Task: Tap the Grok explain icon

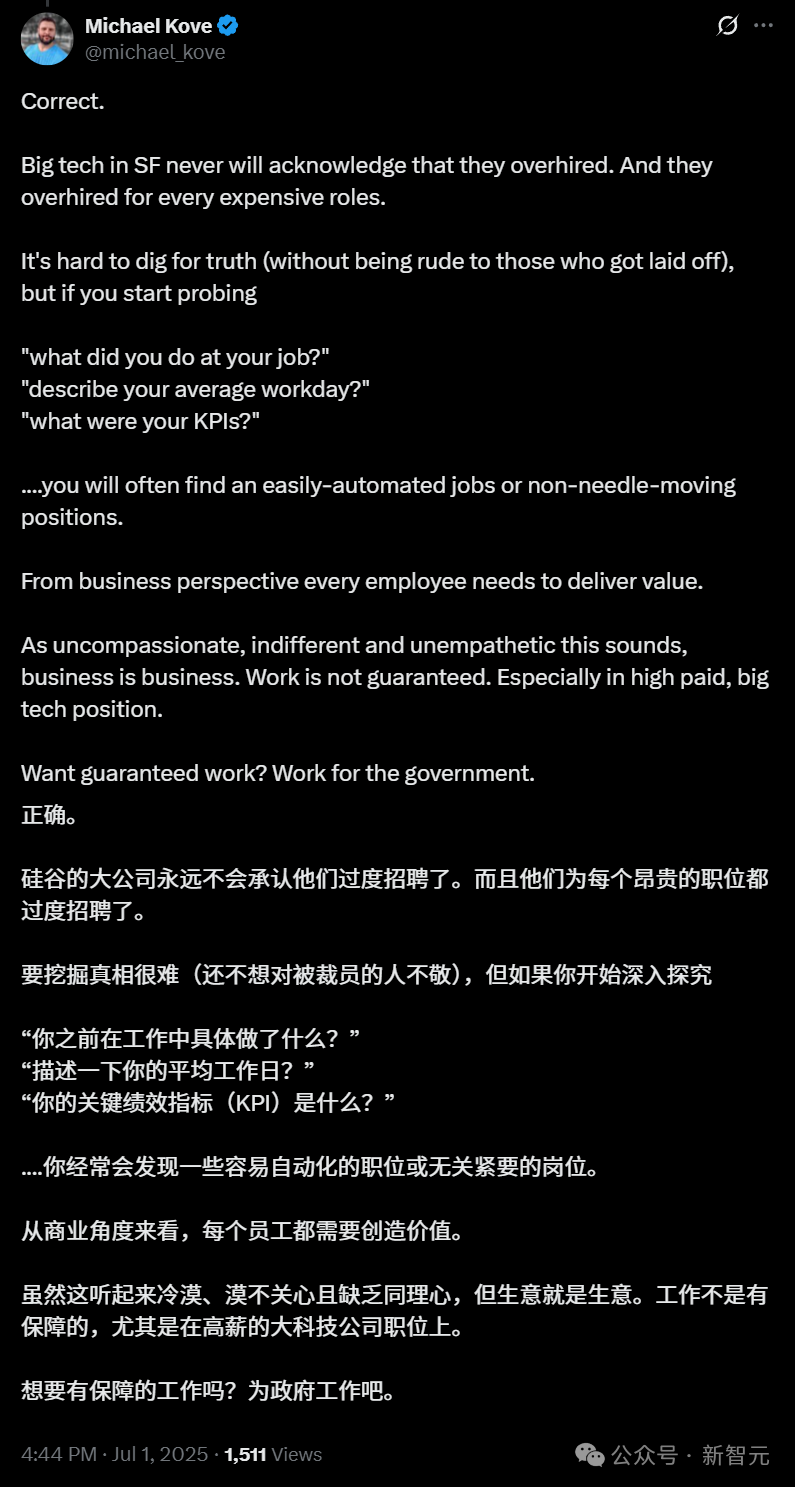Action: pos(728,26)
